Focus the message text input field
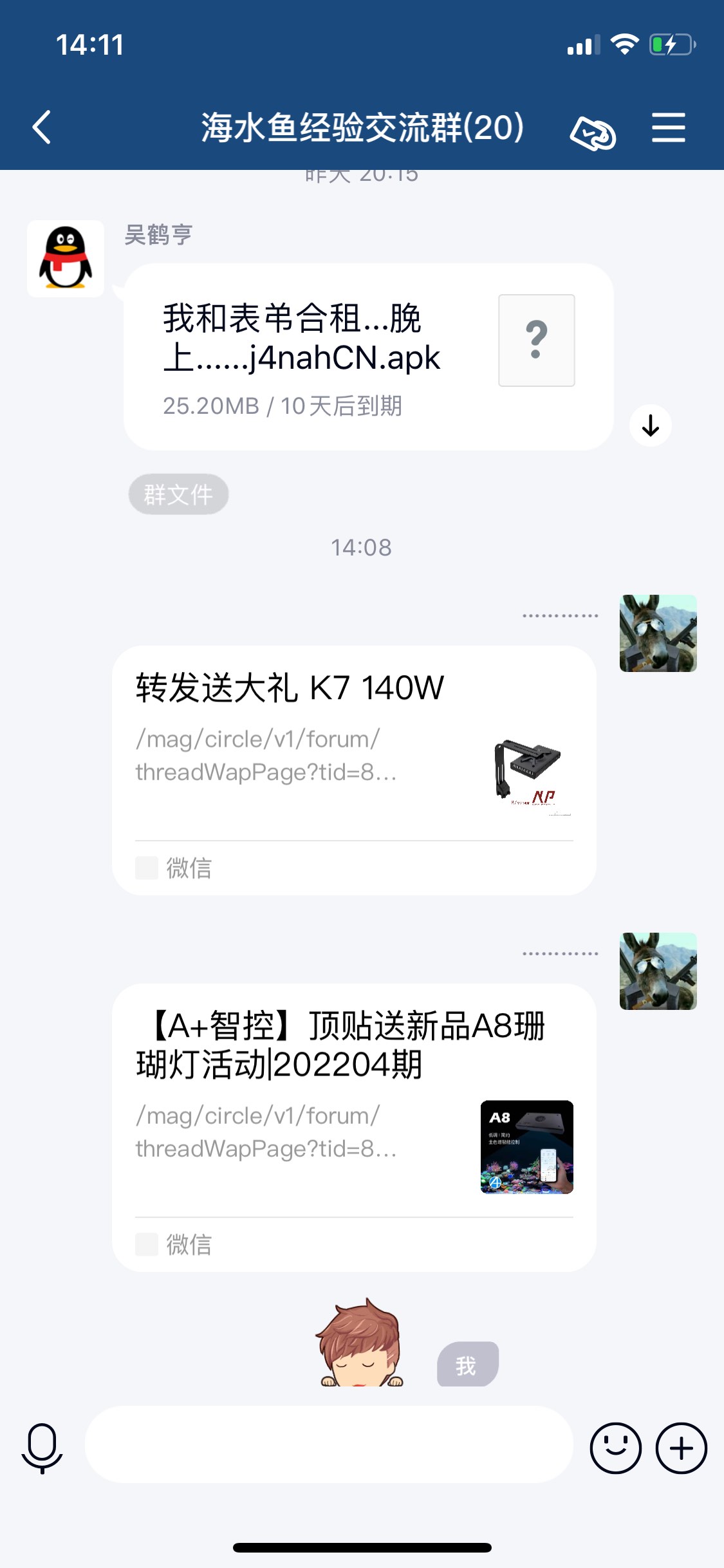Viewport: 724px width, 1568px height. [328, 1444]
